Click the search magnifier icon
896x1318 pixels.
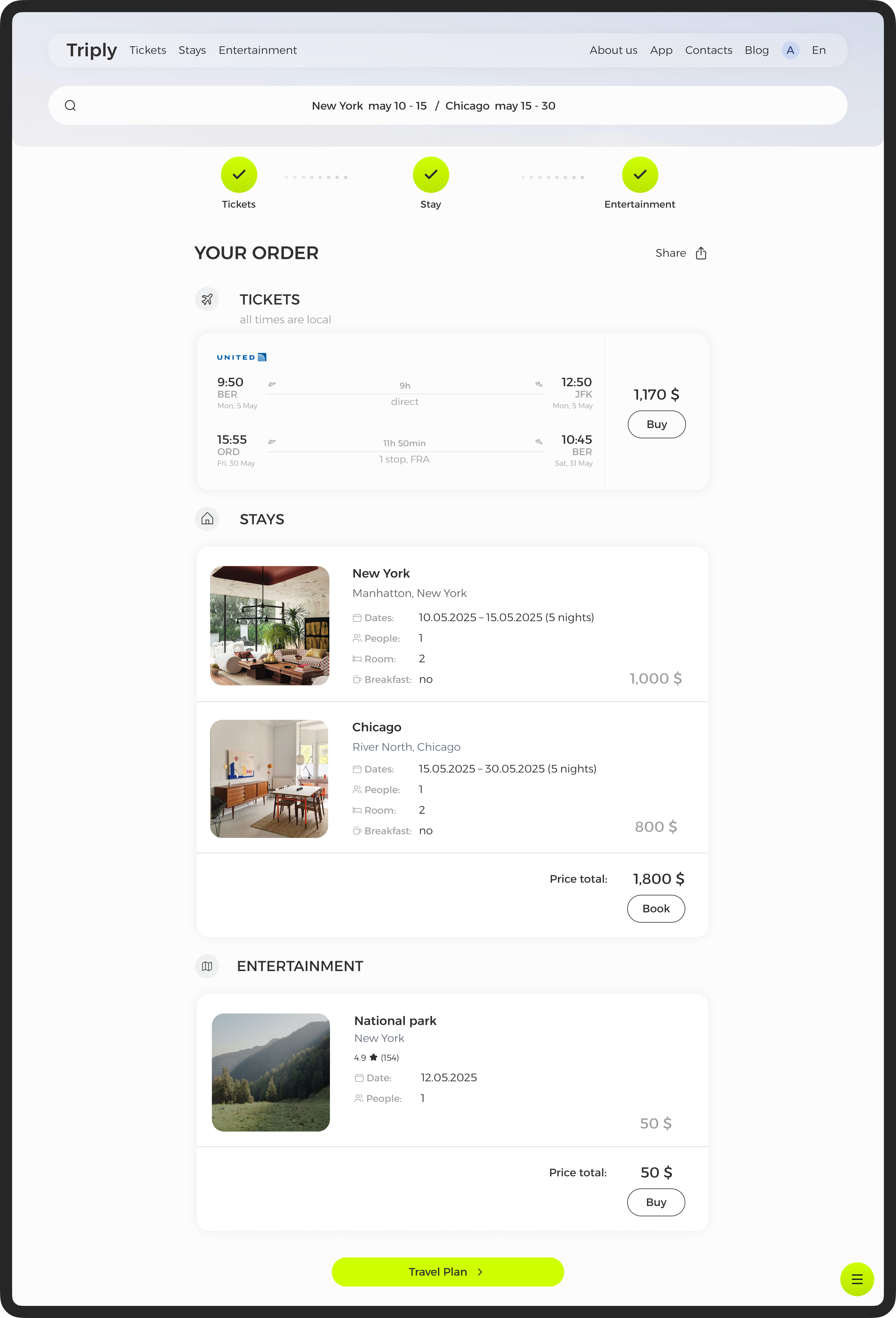click(x=70, y=105)
